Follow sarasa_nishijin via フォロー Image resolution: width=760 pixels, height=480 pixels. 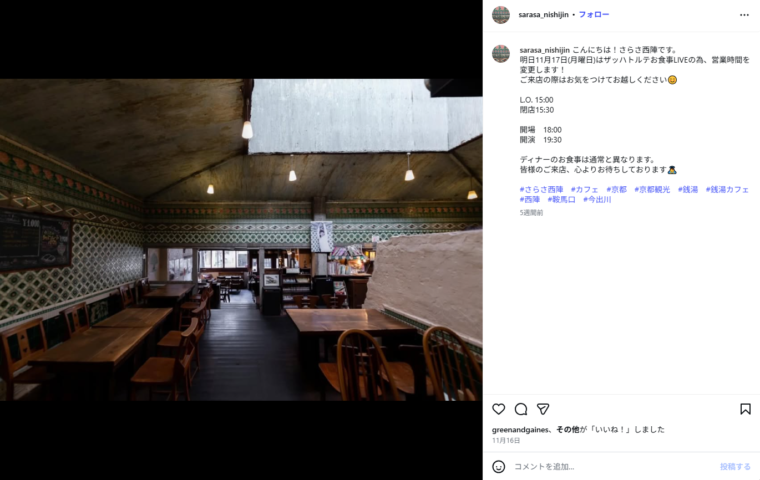(x=594, y=15)
